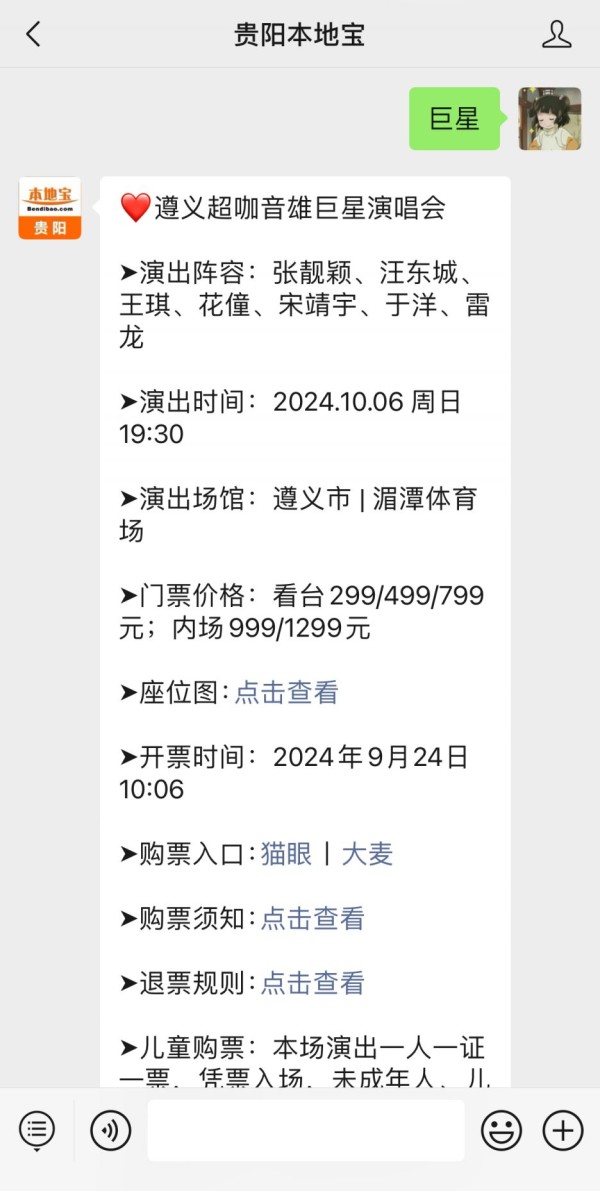This screenshot has width=600, height=1191.
Task: Tap the message text field
Action: coord(305,1130)
